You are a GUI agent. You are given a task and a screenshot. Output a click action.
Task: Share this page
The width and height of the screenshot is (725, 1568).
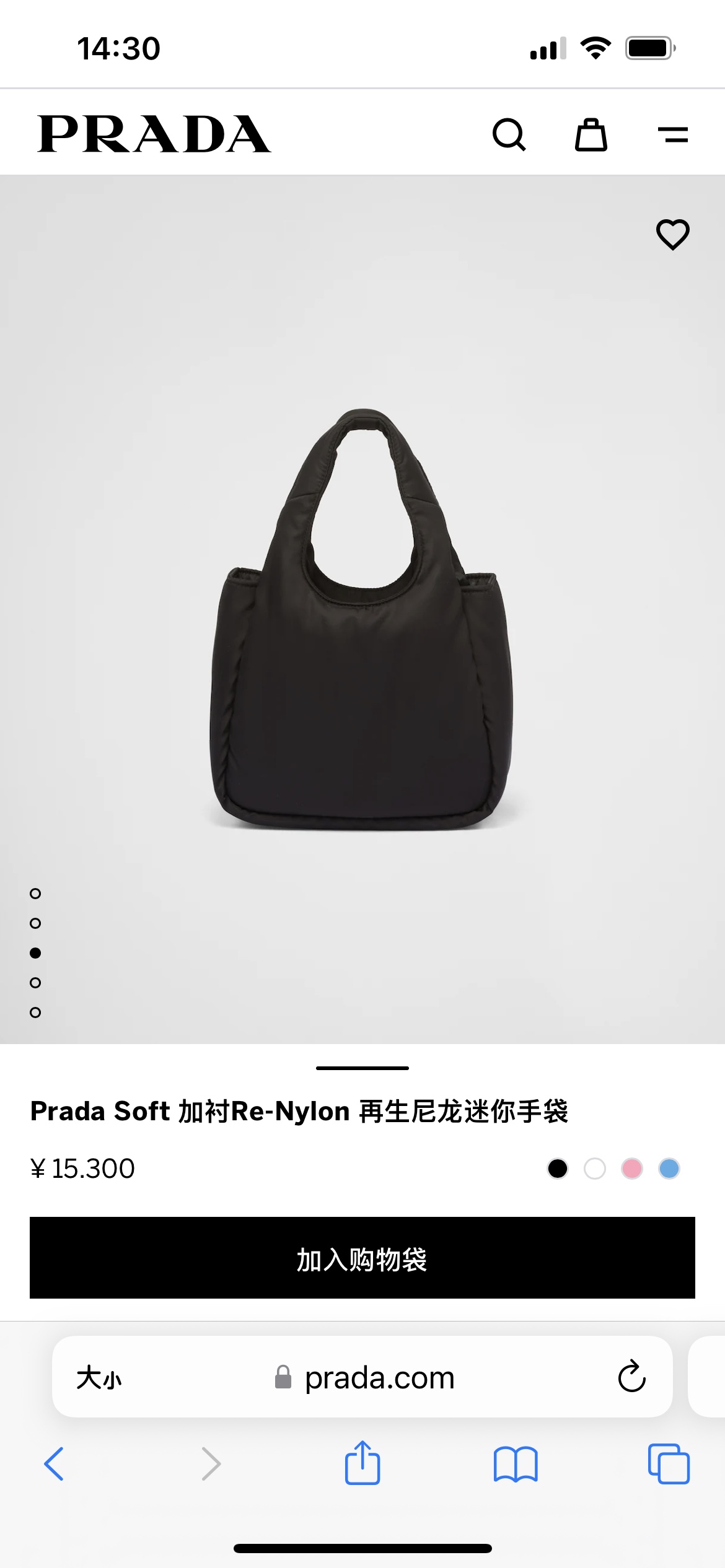click(362, 1463)
